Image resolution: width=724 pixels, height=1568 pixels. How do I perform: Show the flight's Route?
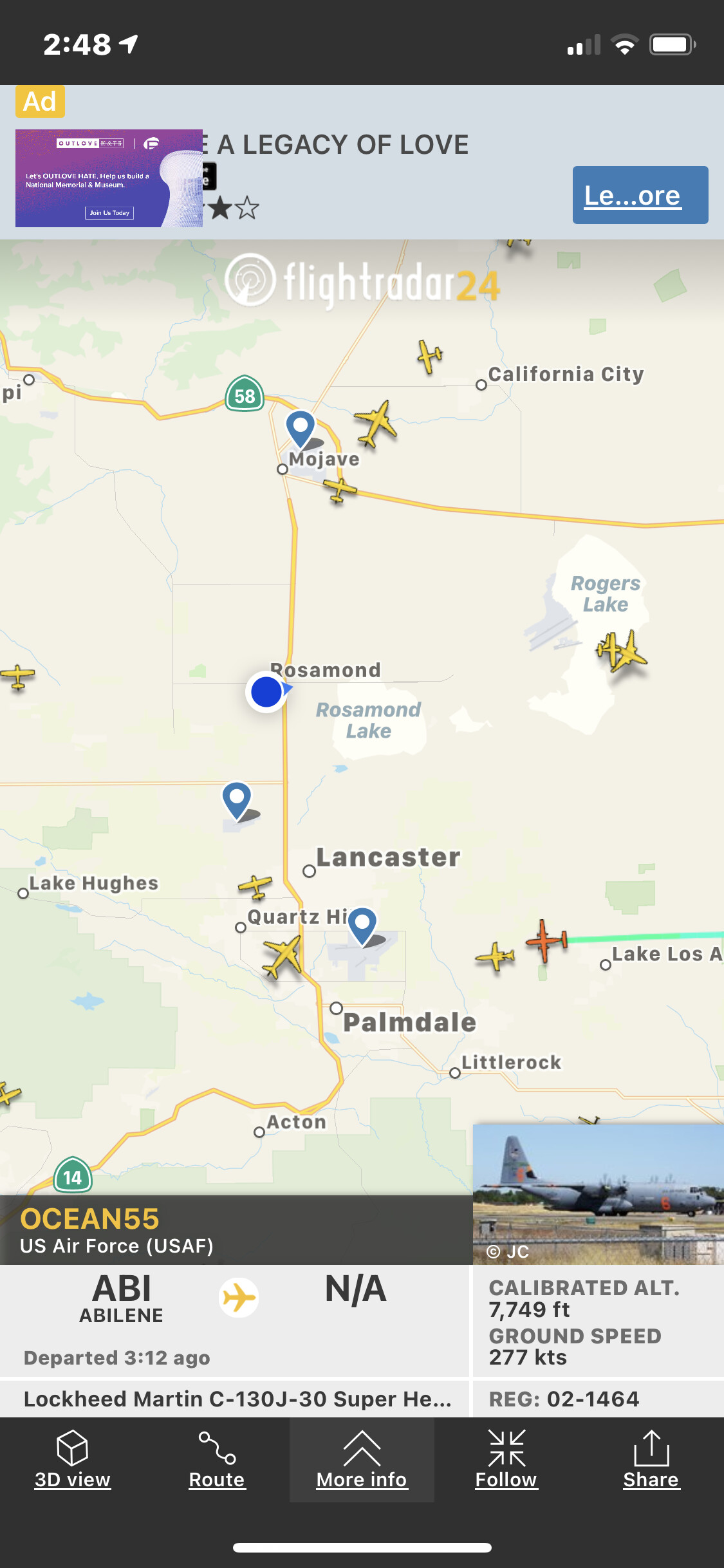217,1460
